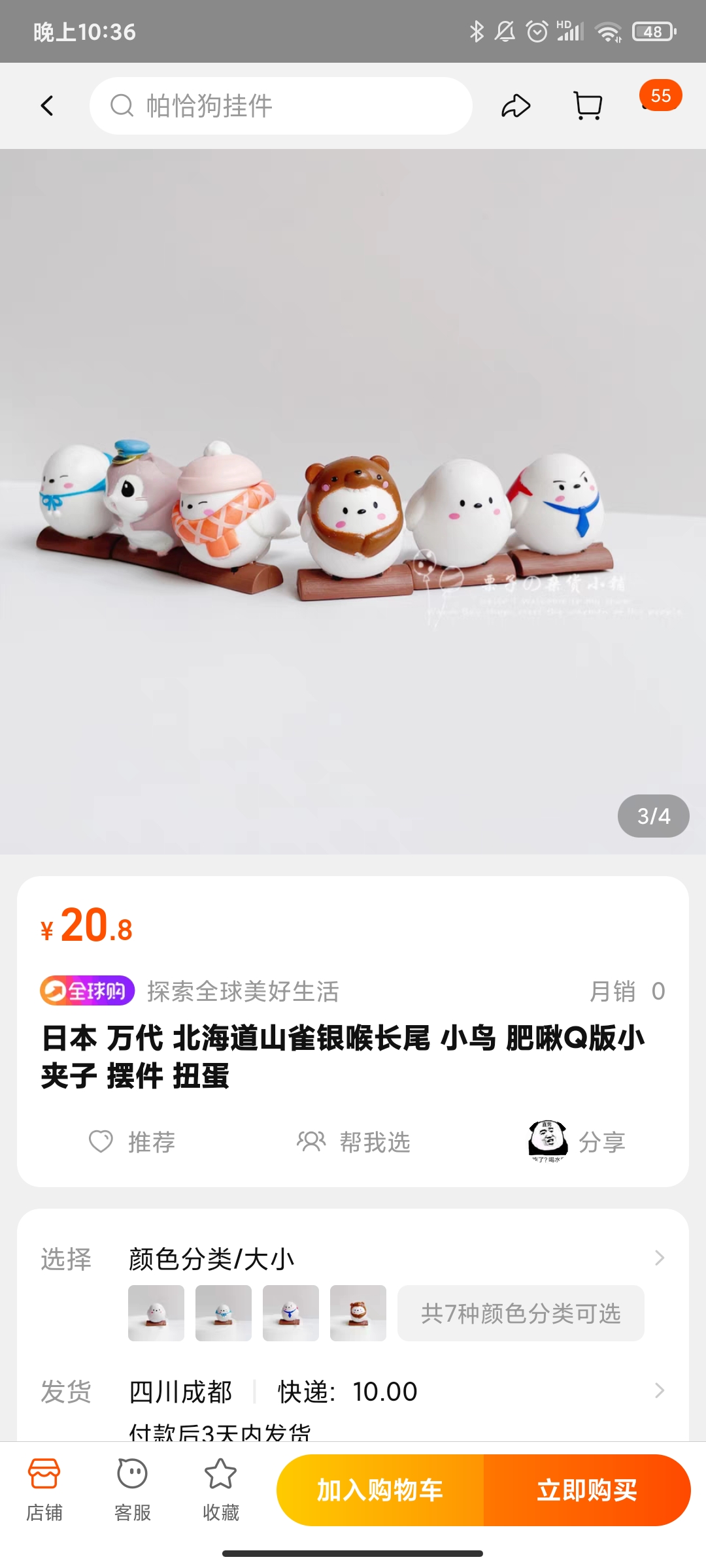This screenshot has height=1568, width=706.
Task: Select the first color option thumbnail
Action: (156, 1313)
